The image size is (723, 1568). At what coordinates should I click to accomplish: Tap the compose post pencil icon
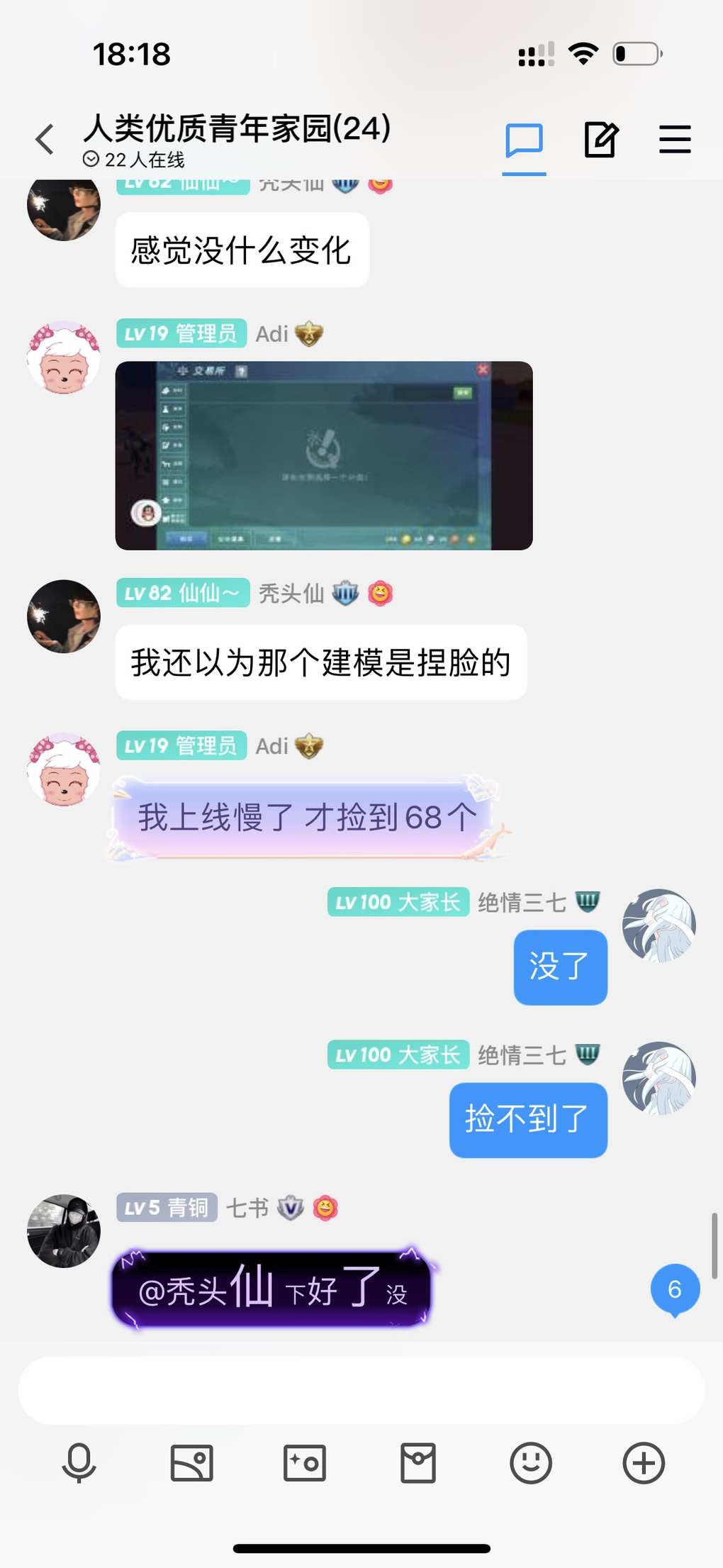click(x=600, y=140)
